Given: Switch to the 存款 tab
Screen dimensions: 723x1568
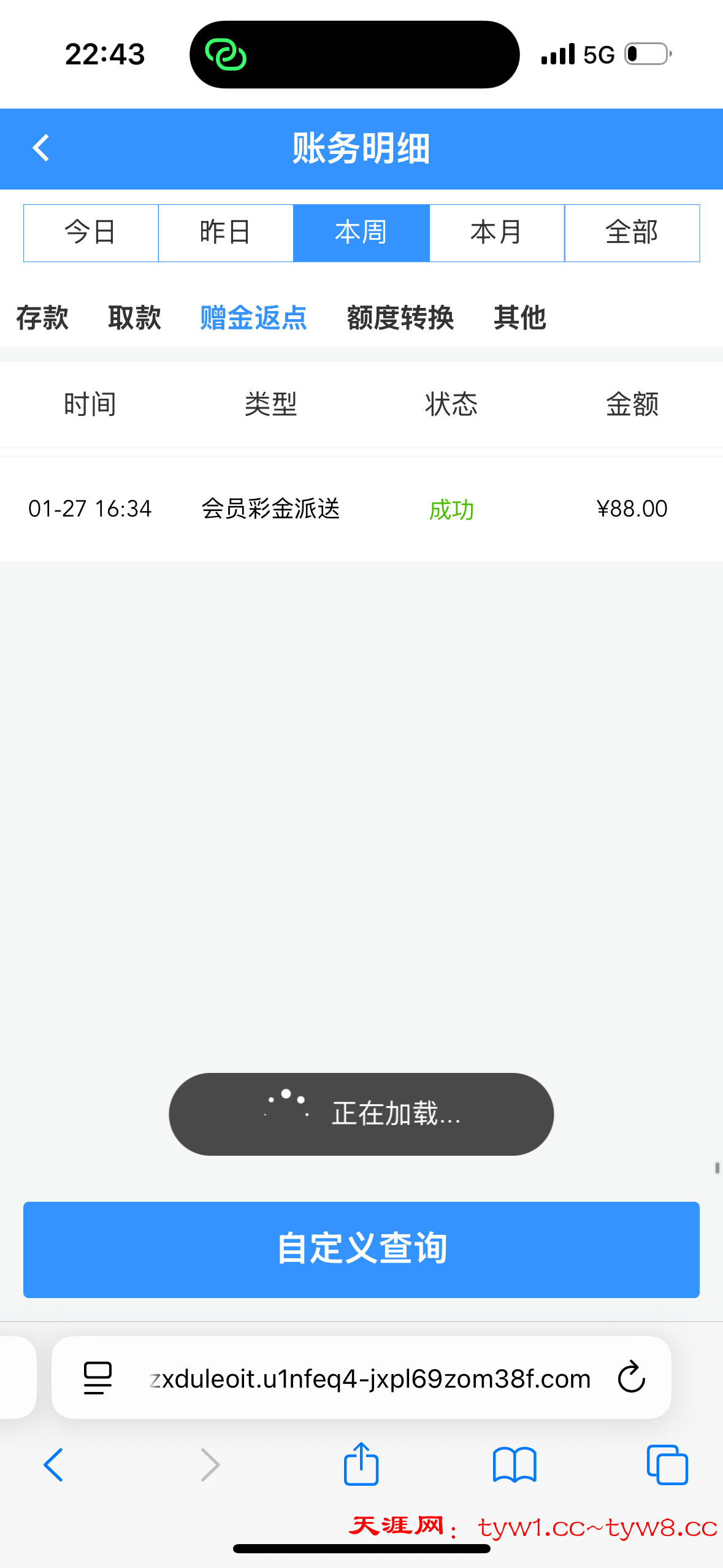Looking at the screenshot, I should point(42,318).
